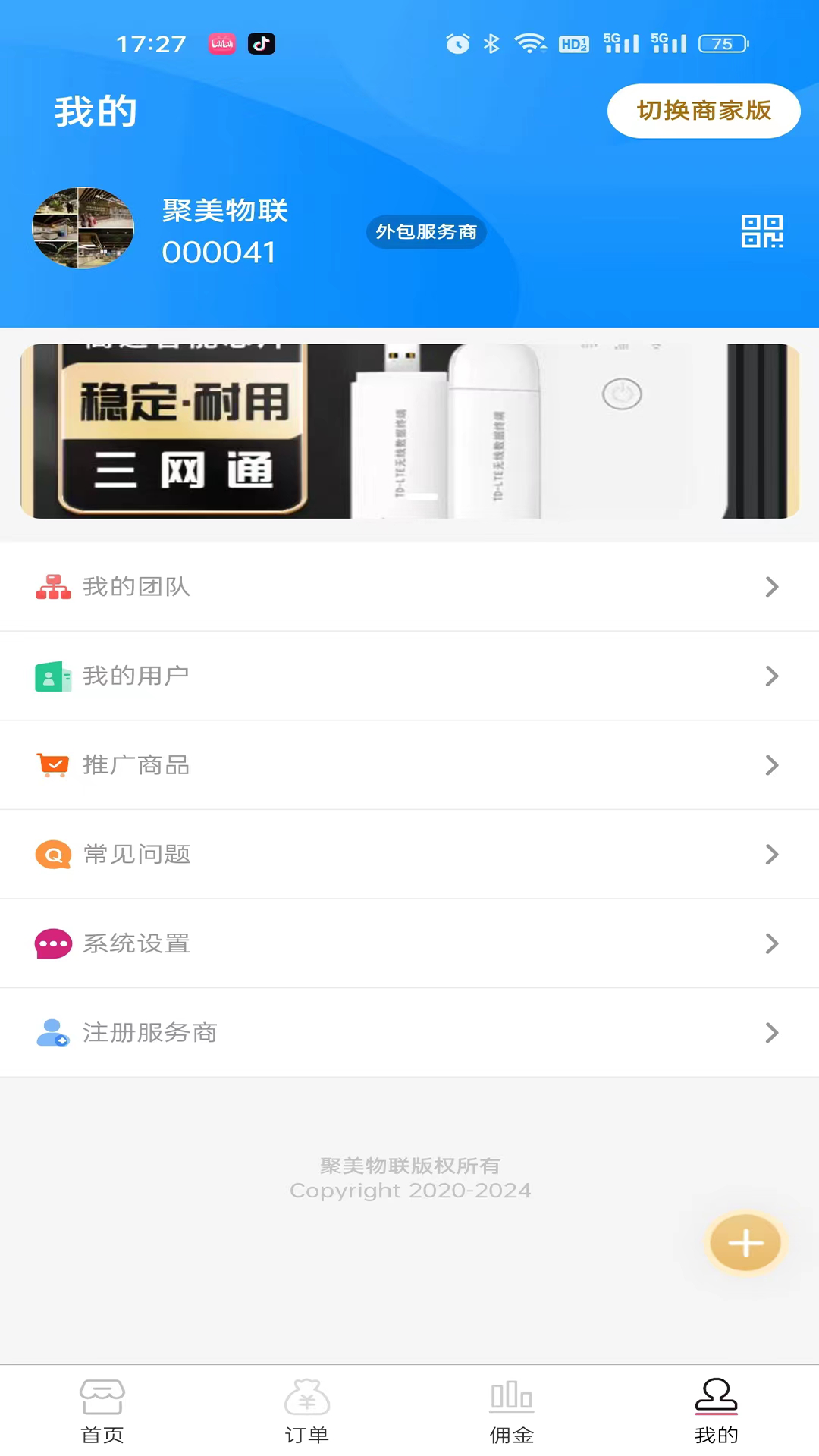The image size is (819, 1456).
Task: Expand 系统设置 with the chevron arrow
Action: [x=772, y=943]
